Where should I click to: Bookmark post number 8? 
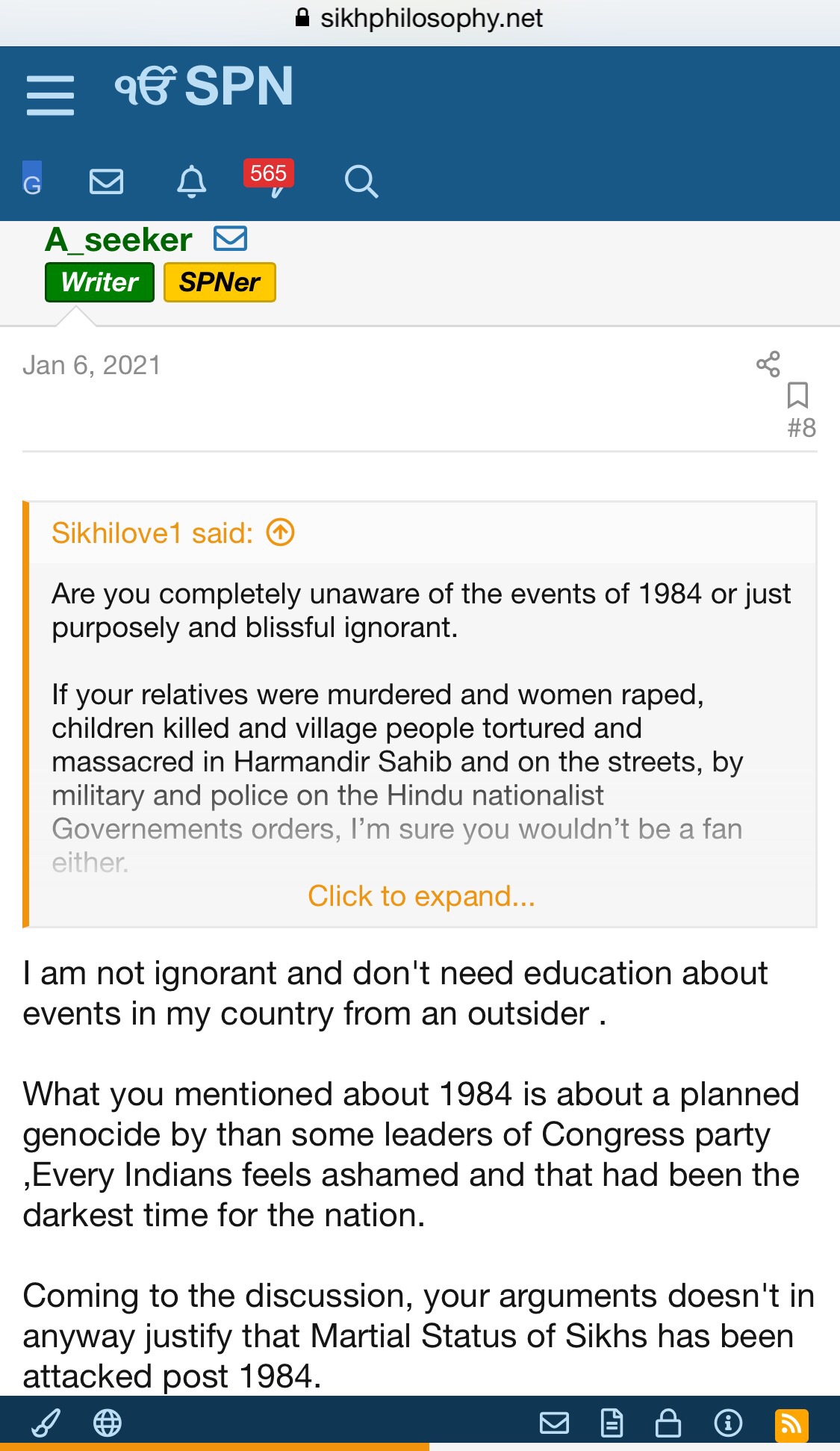point(797,395)
